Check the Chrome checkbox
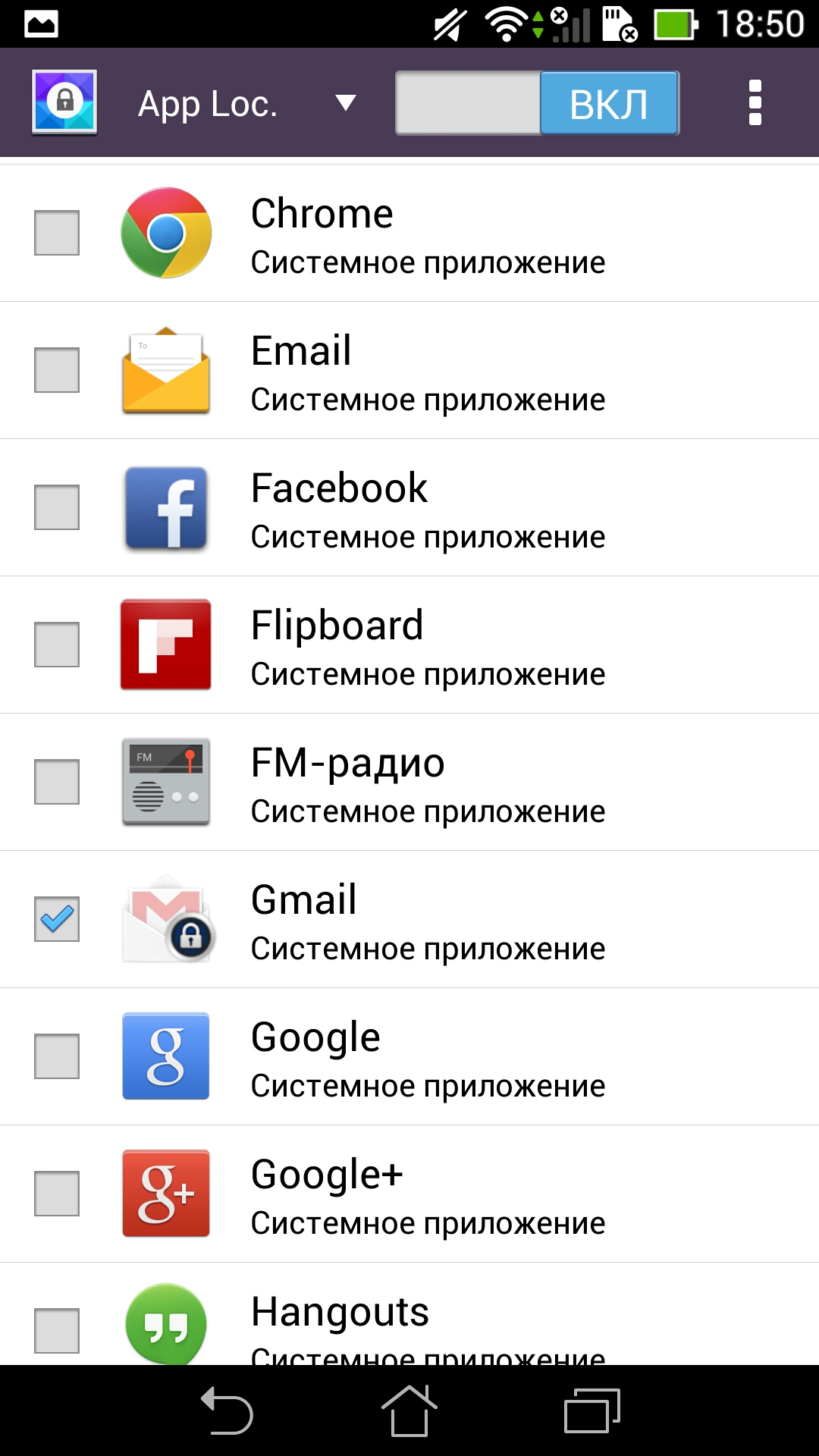This screenshot has height=1456, width=819. [57, 233]
